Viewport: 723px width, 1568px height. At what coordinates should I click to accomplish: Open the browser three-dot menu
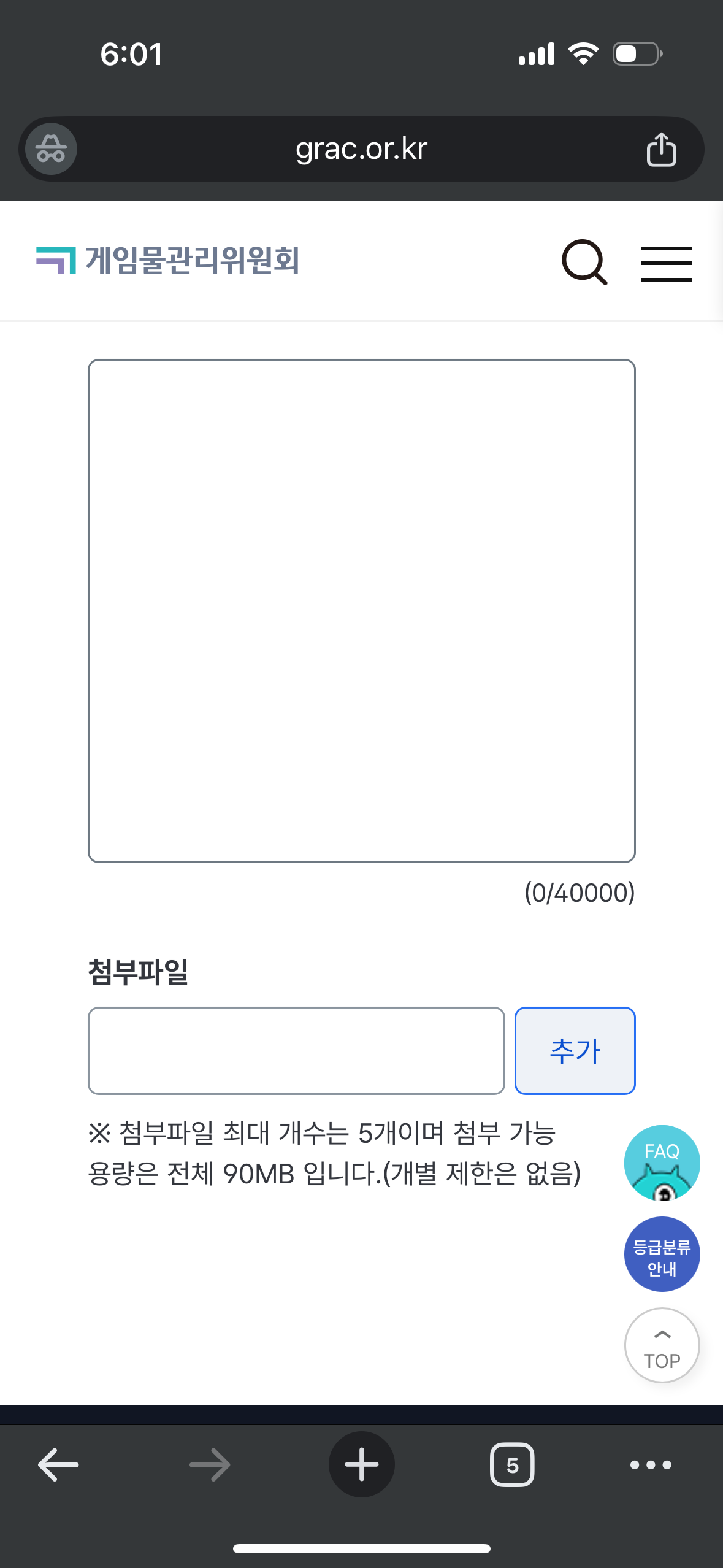[651, 1465]
